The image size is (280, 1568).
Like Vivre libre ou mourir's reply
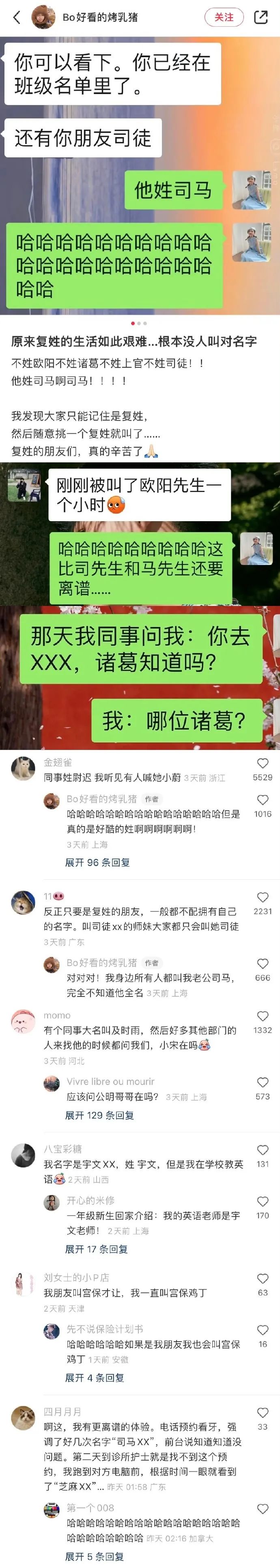[x=262, y=1082]
